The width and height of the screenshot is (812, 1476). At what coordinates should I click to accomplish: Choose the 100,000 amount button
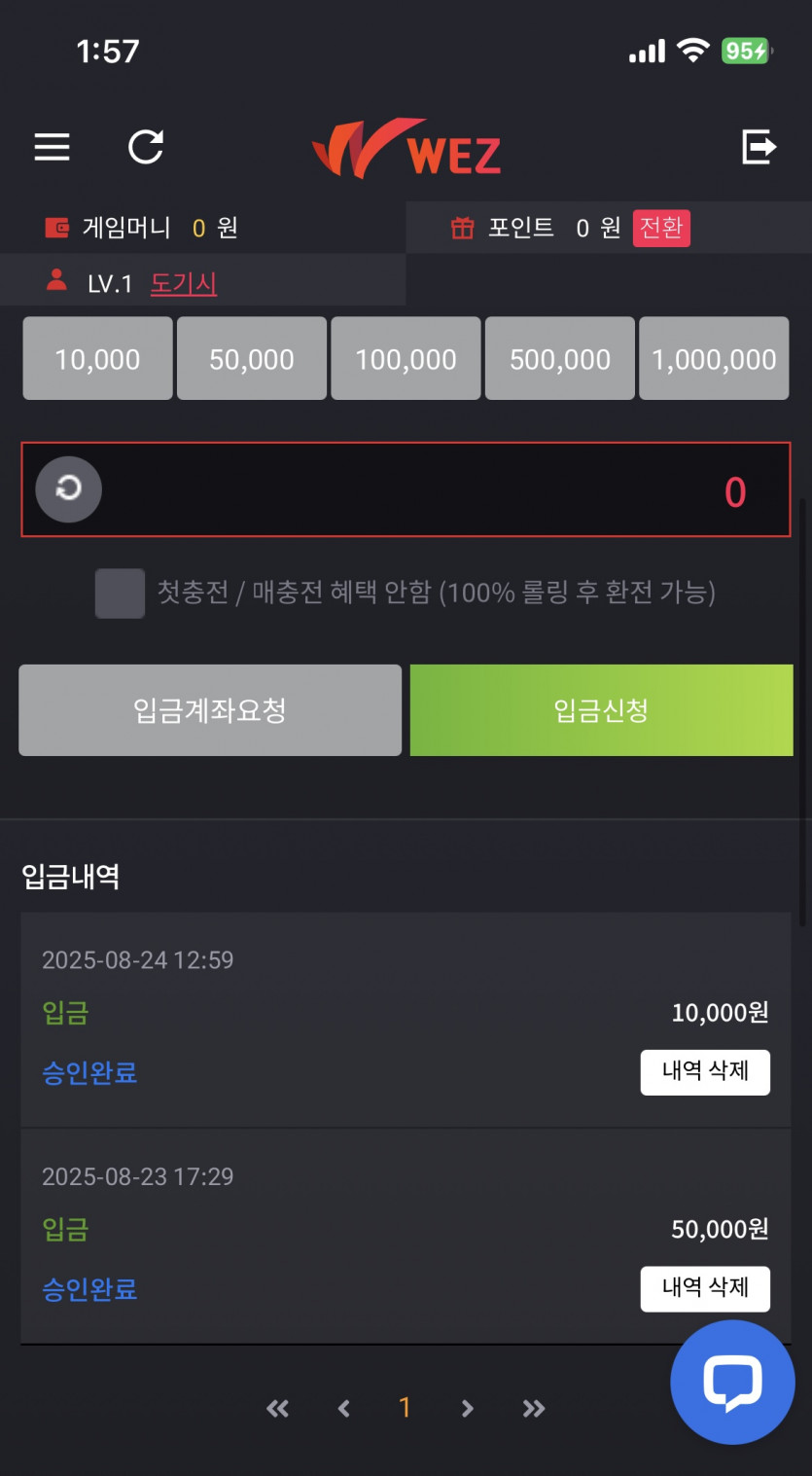click(406, 358)
